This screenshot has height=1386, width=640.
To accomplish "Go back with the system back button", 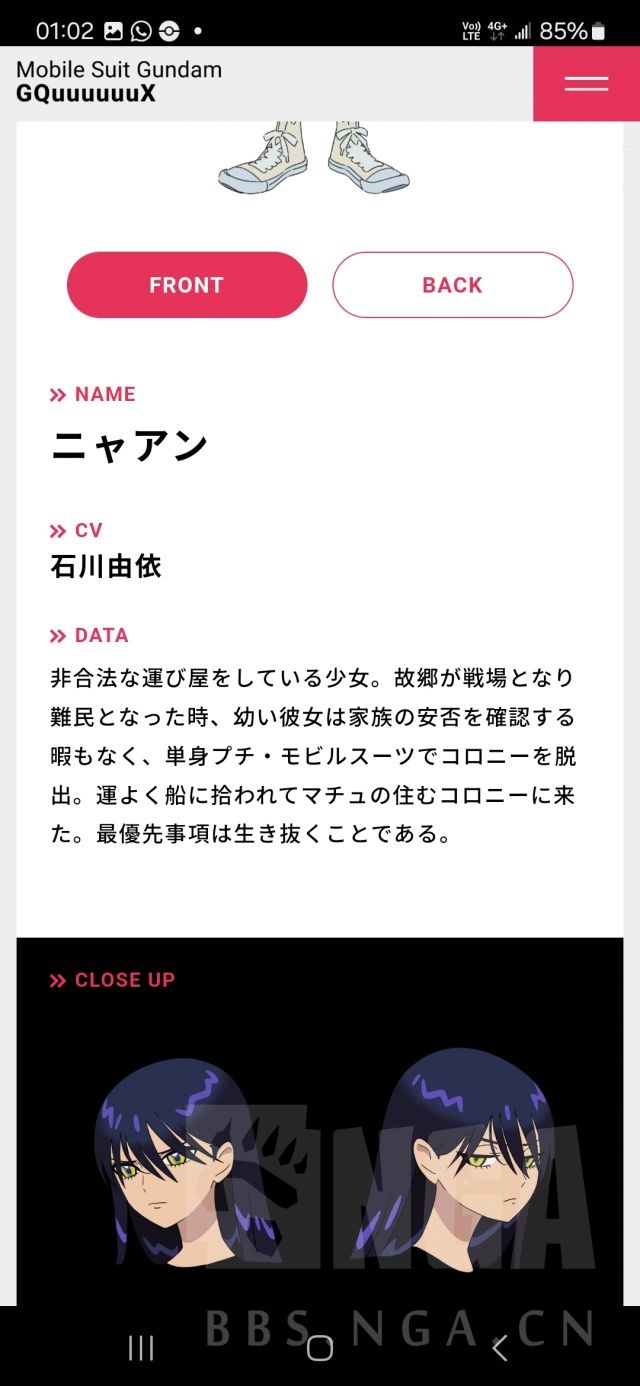I will point(500,1348).
